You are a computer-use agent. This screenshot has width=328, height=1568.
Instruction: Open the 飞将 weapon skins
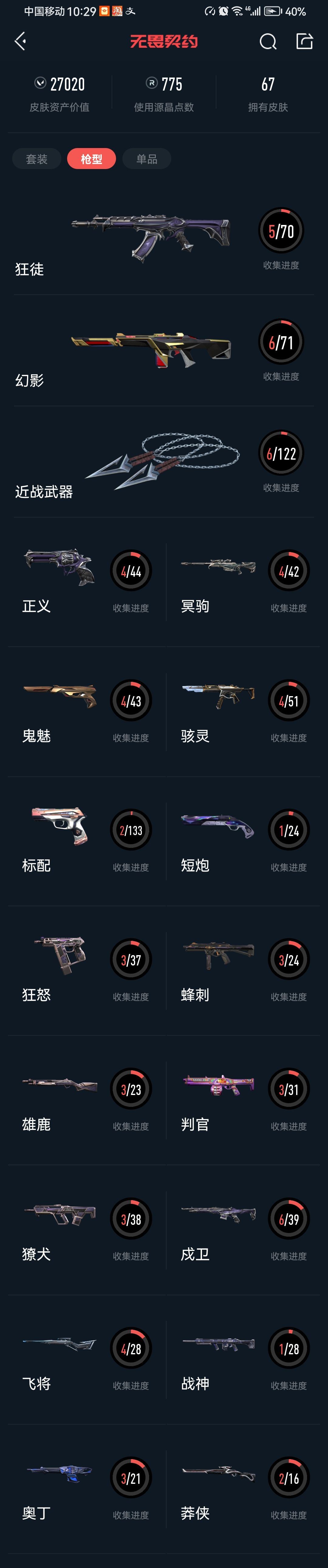click(x=59, y=1359)
